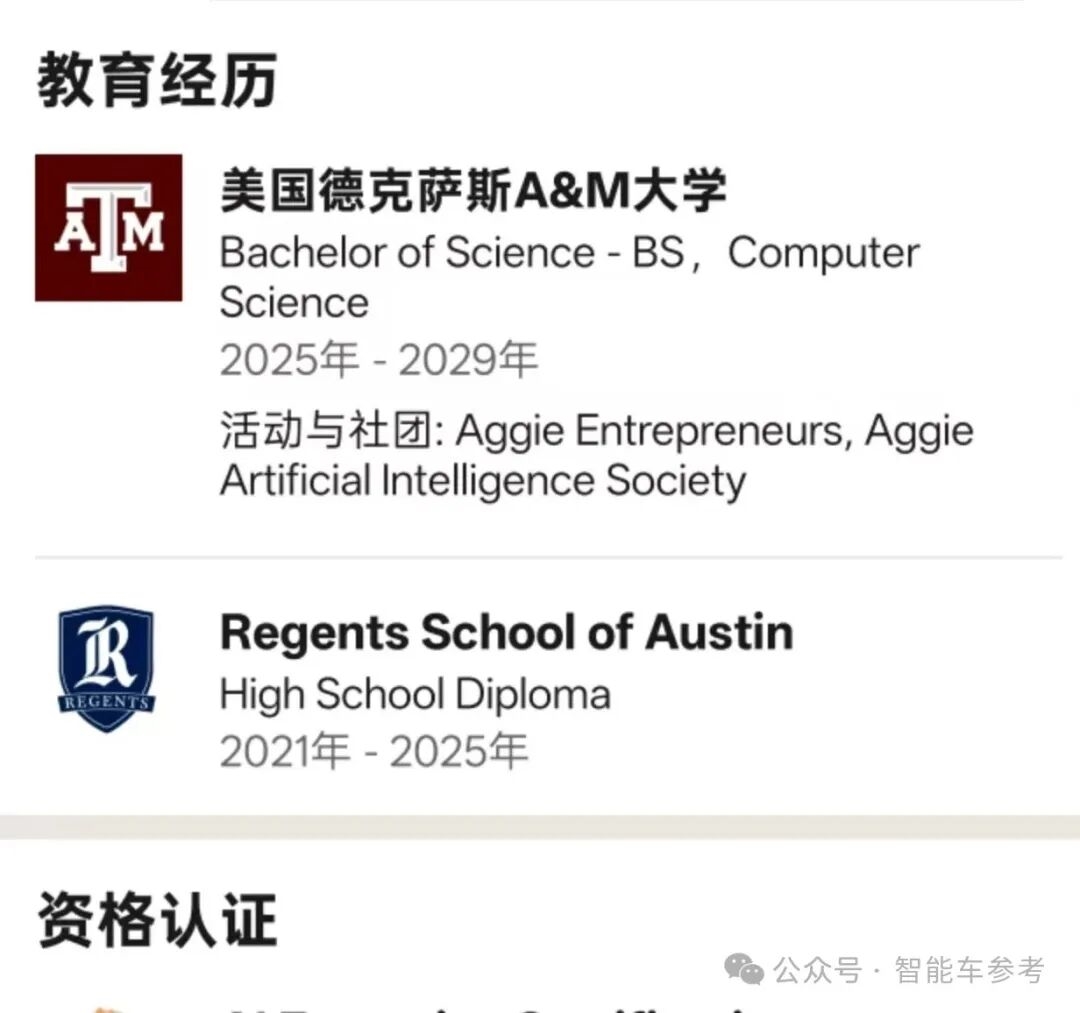Open the 美国德克萨斯A&M大学 education entry
The image size is (1080, 1013).
pos(472,192)
